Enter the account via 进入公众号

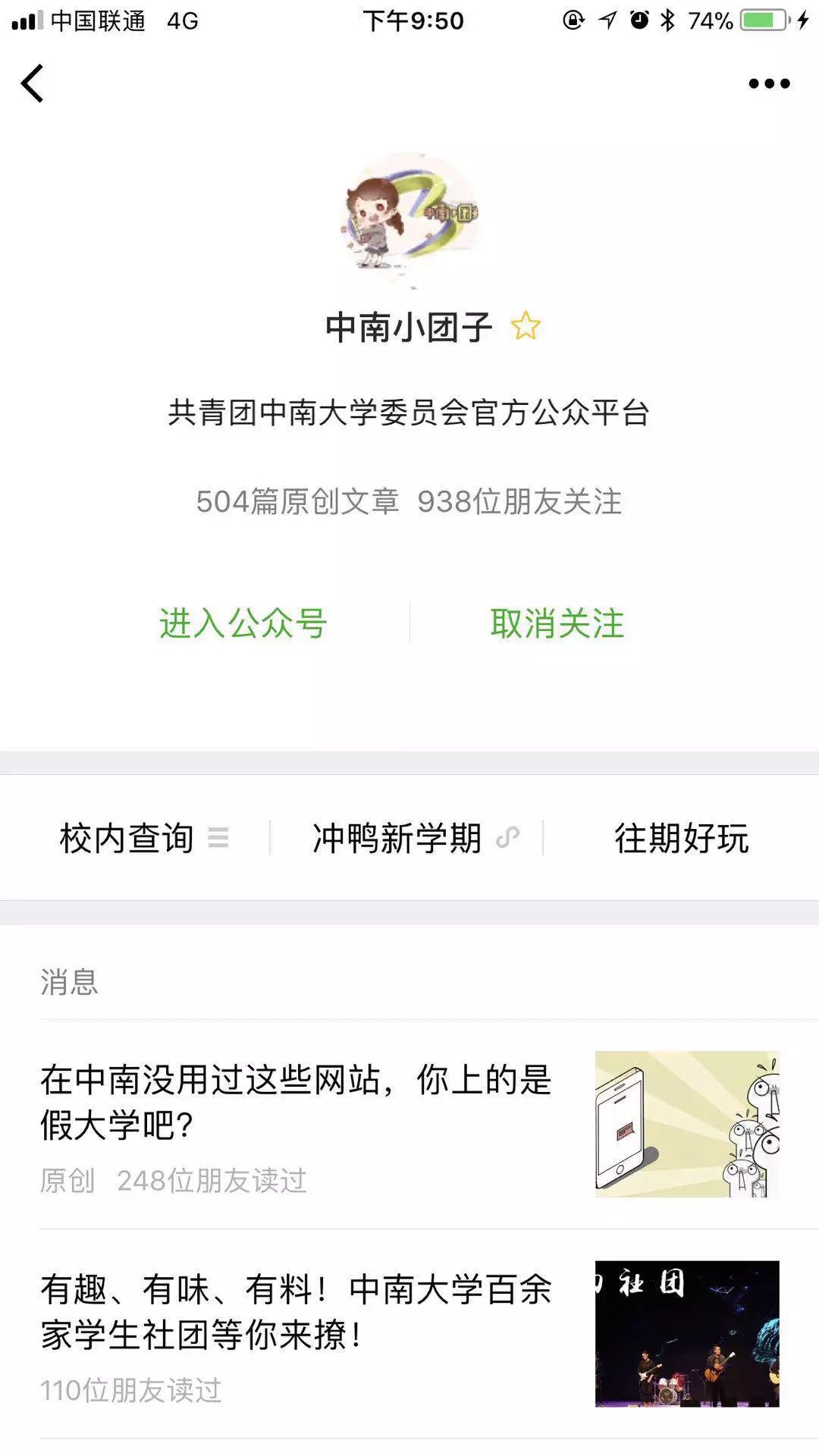tap(244, 623)
